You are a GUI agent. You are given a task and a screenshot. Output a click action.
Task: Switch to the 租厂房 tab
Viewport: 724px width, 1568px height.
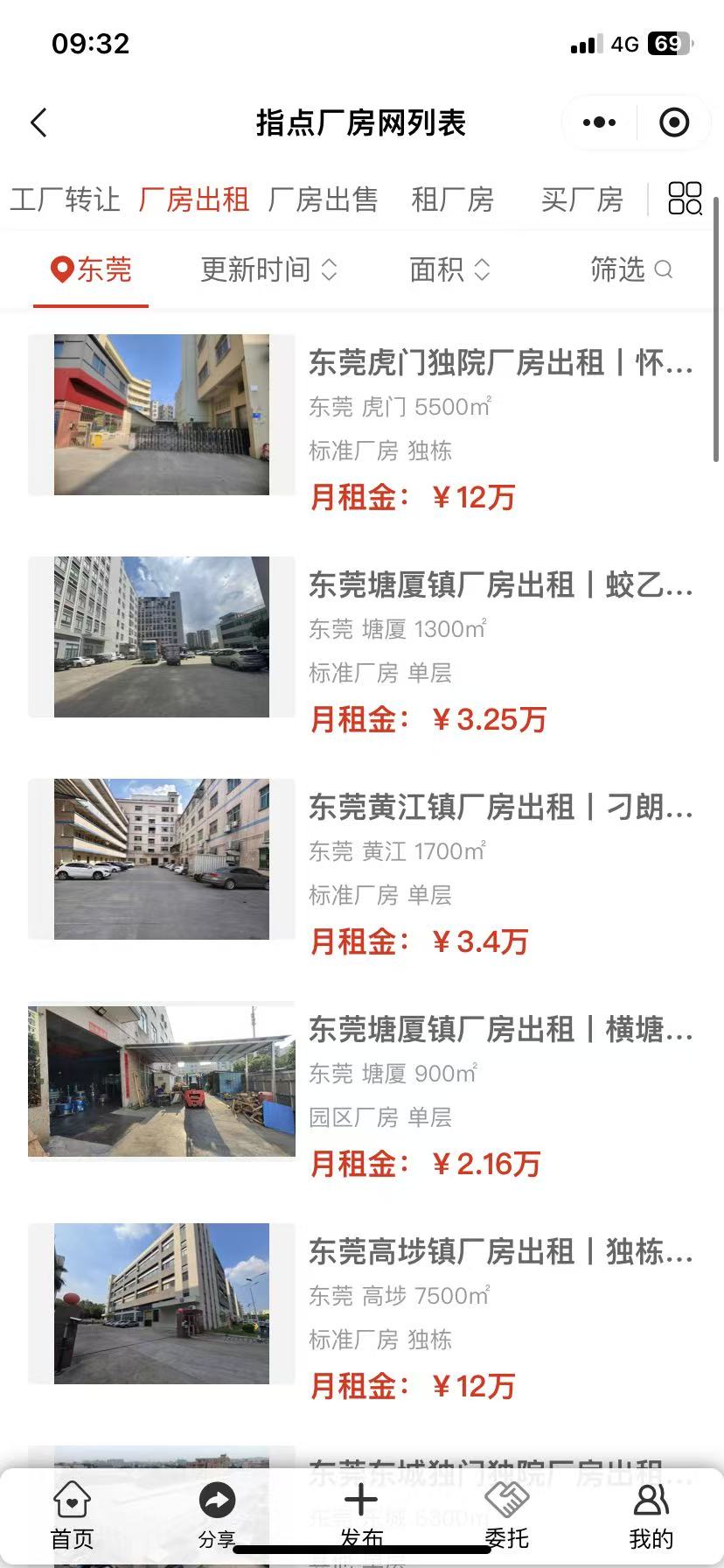tap(452, 199)
